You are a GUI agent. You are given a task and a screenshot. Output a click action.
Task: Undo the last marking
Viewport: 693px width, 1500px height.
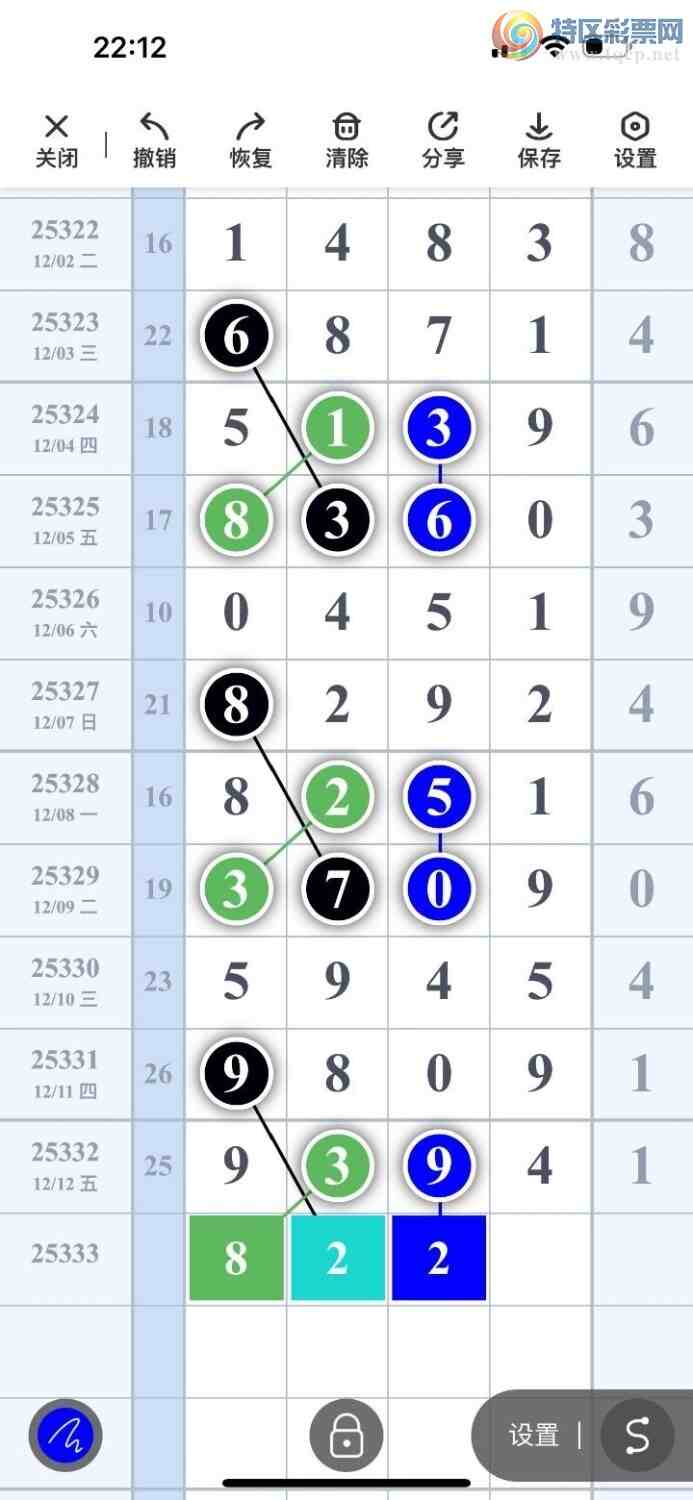154,140
